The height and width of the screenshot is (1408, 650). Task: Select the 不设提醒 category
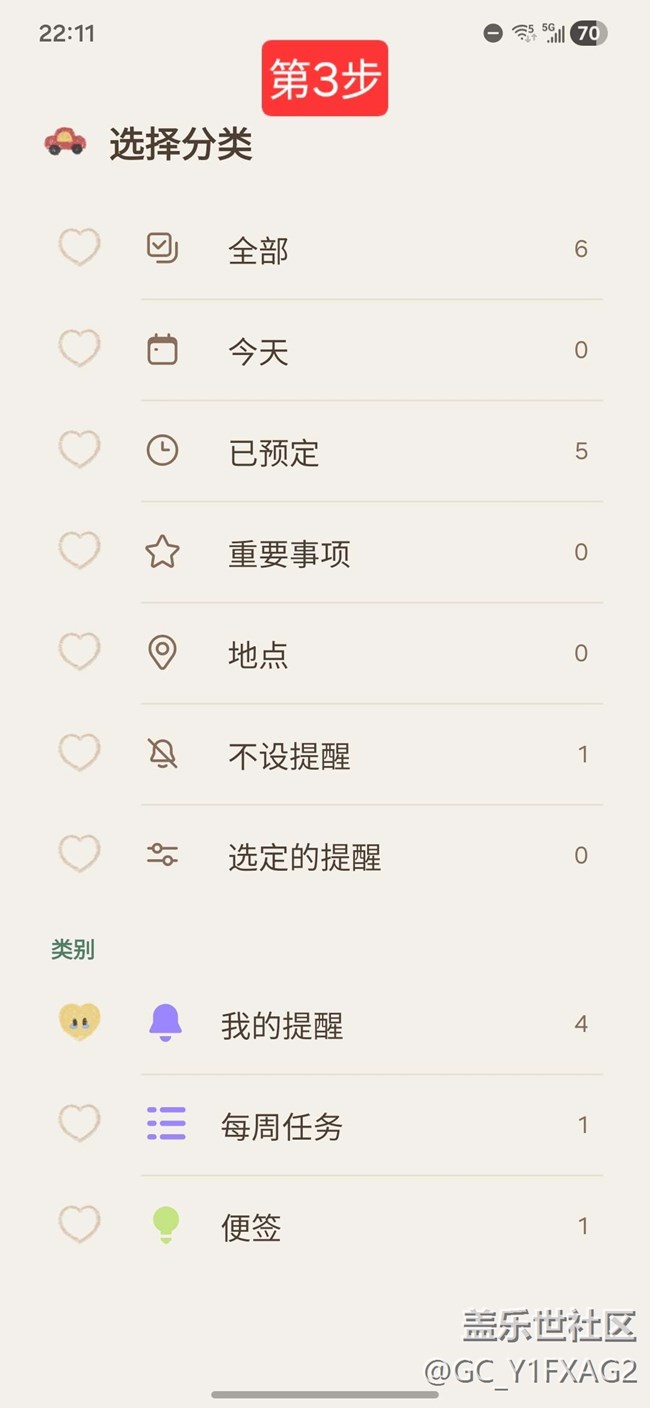tap(288, 755)
